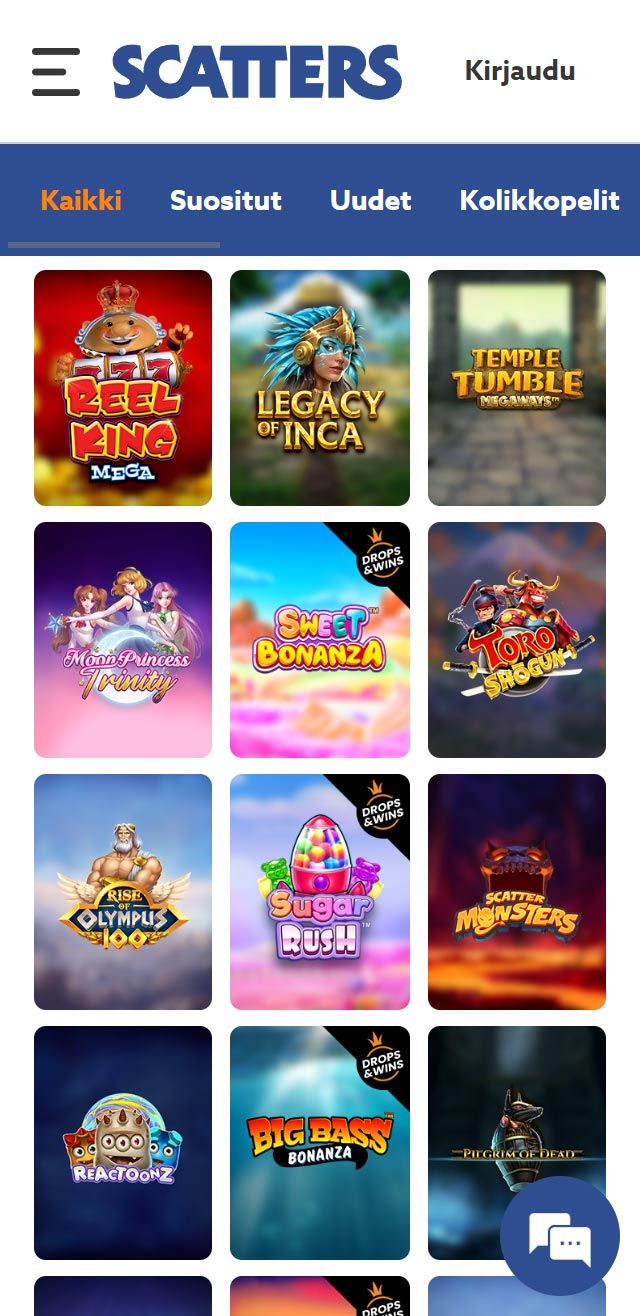This screenshot has width=640, height=1316.
Task: Switch to the Uudet tab
Action: coord(370,200)
